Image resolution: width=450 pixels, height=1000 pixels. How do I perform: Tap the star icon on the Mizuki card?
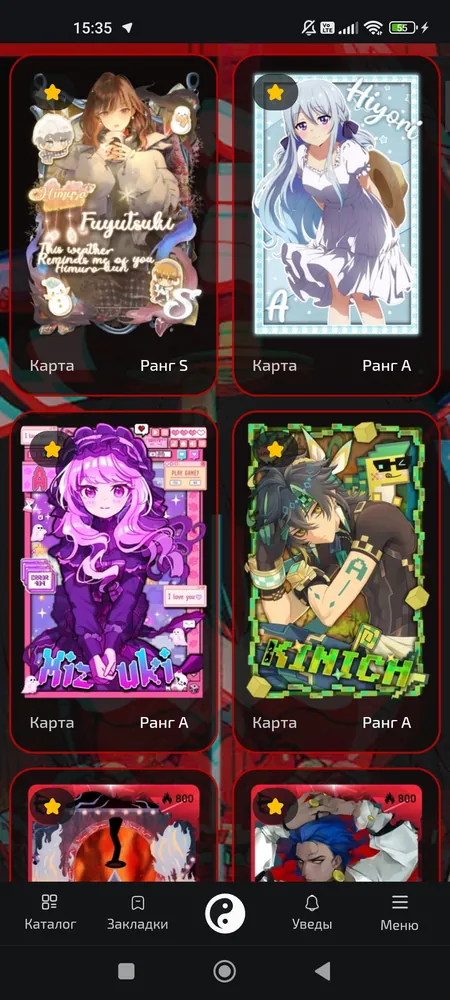point(52,449)
